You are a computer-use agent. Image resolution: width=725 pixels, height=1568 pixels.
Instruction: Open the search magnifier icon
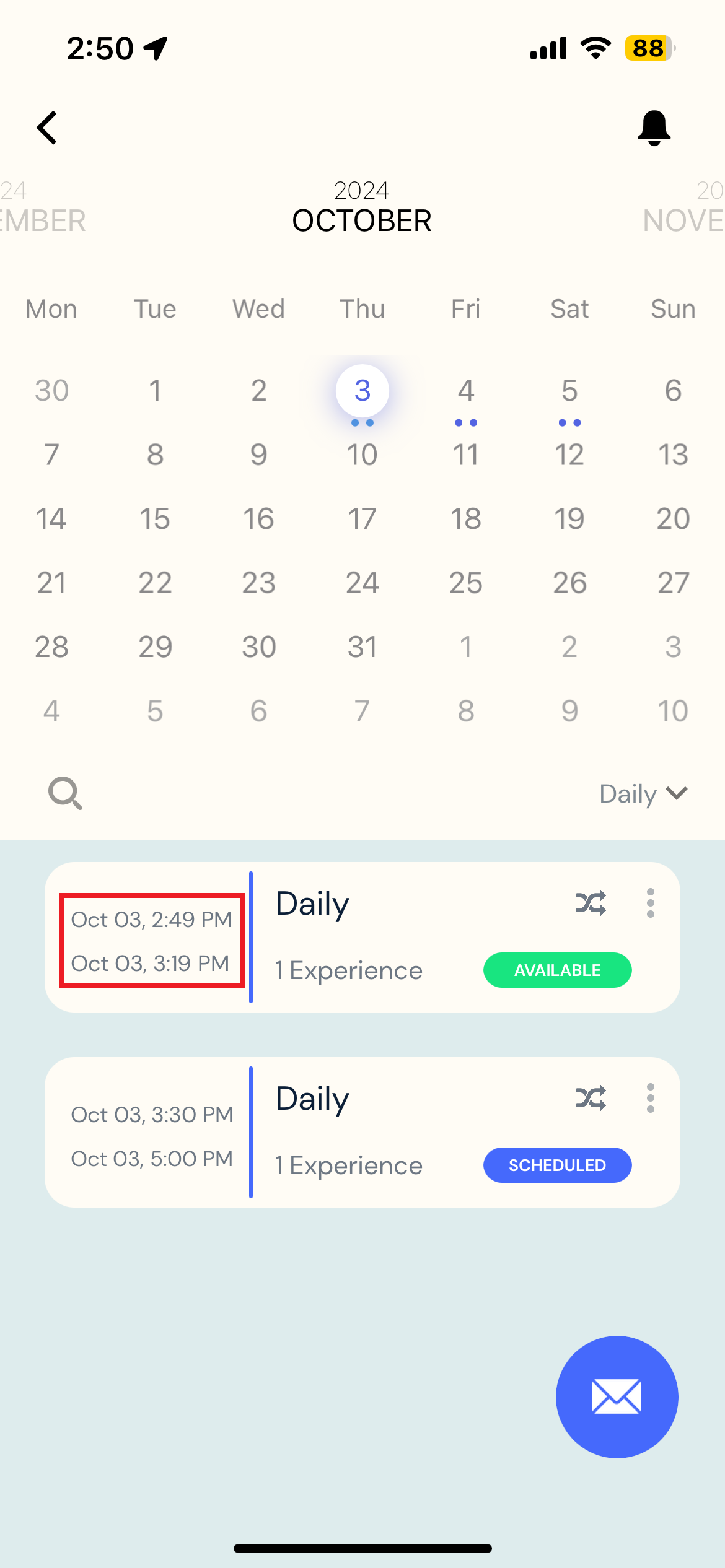(65, 793)
